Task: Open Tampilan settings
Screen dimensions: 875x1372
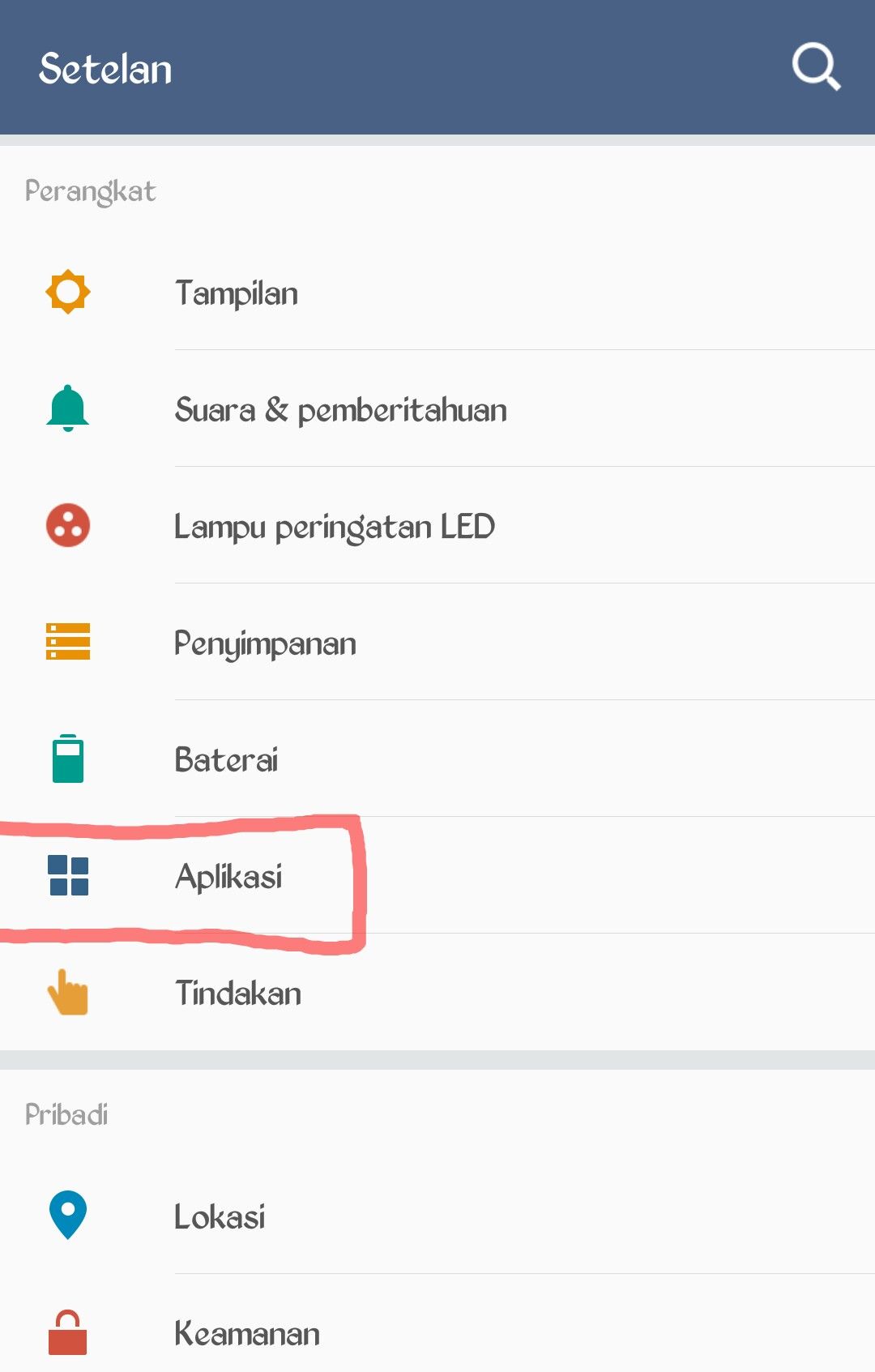Action: click(237, 293)
